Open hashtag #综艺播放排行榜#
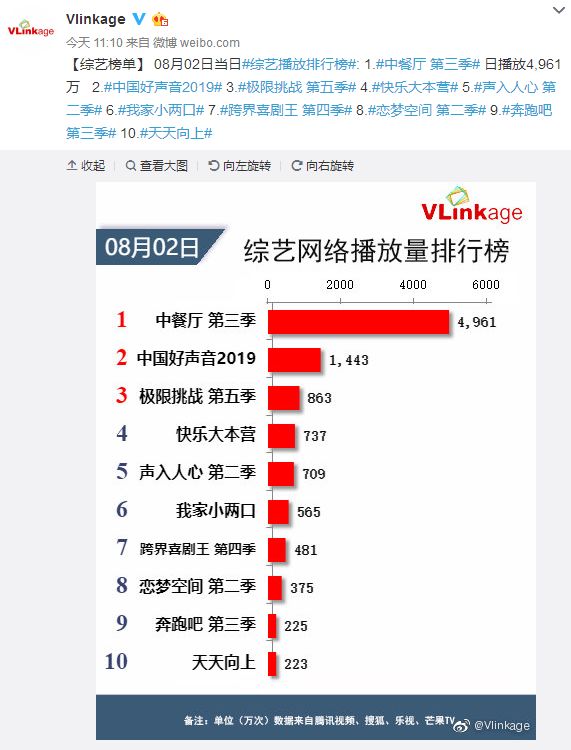 pos(299,64)
